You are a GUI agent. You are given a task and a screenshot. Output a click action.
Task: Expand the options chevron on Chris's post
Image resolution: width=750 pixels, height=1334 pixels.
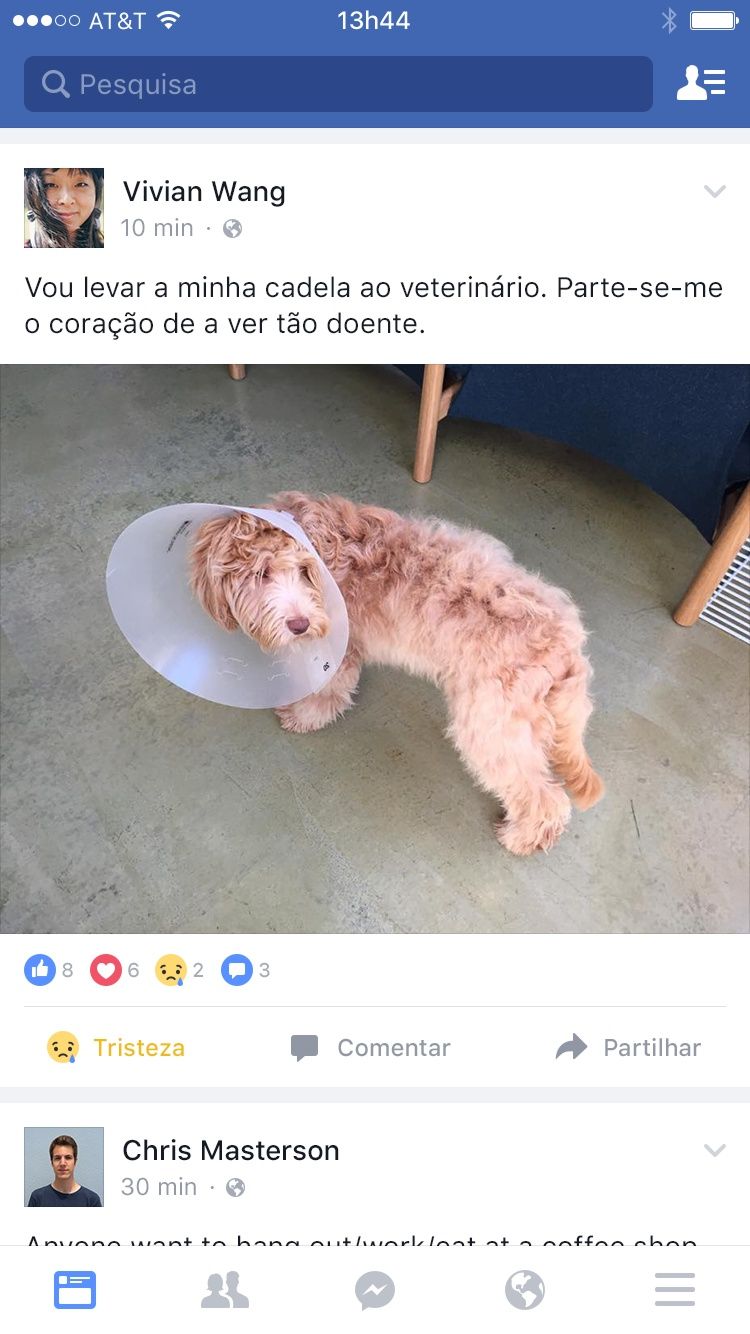(714, 1150)
